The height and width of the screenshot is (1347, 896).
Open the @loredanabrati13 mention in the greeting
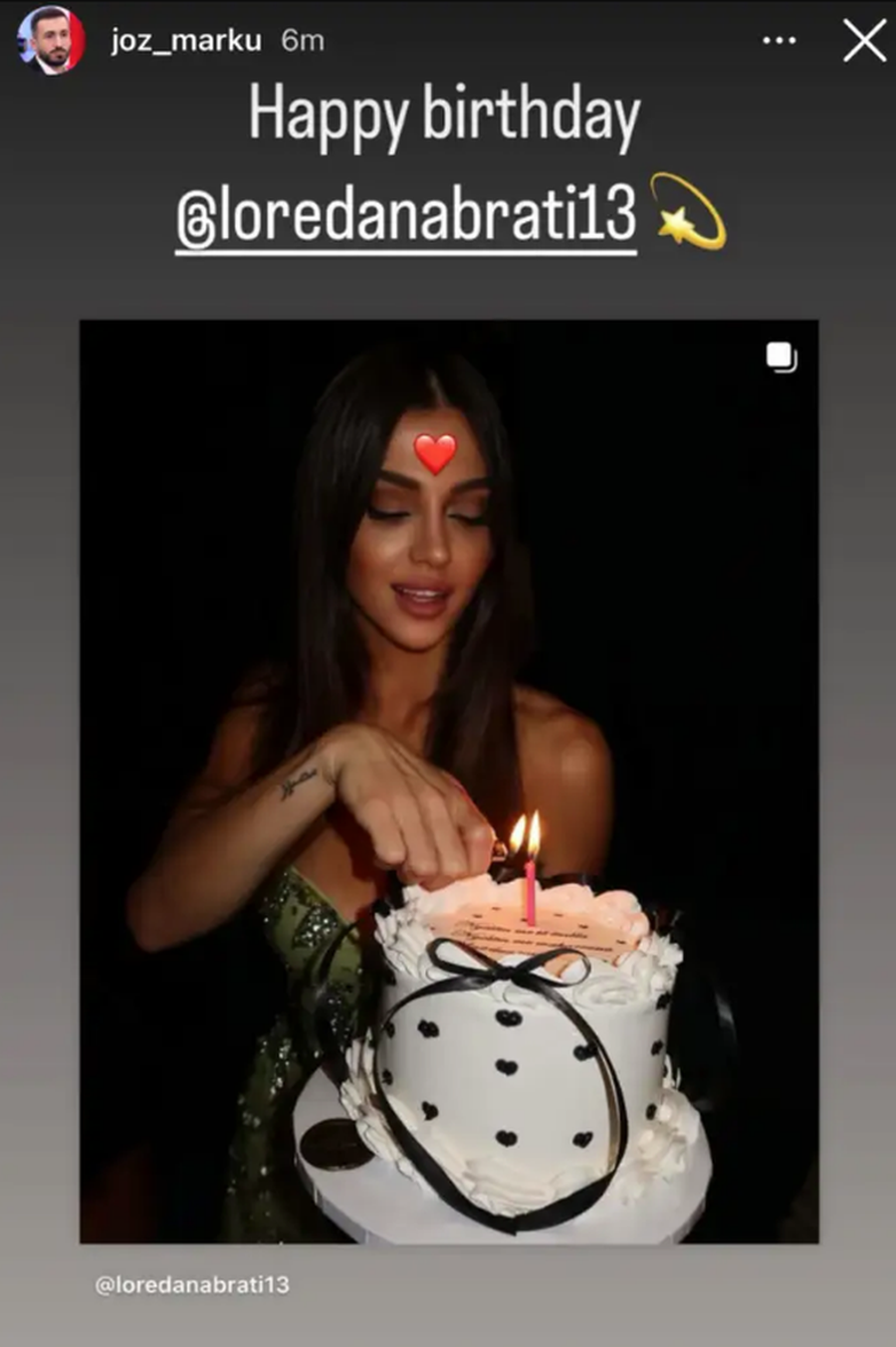(x=406, y=216)
